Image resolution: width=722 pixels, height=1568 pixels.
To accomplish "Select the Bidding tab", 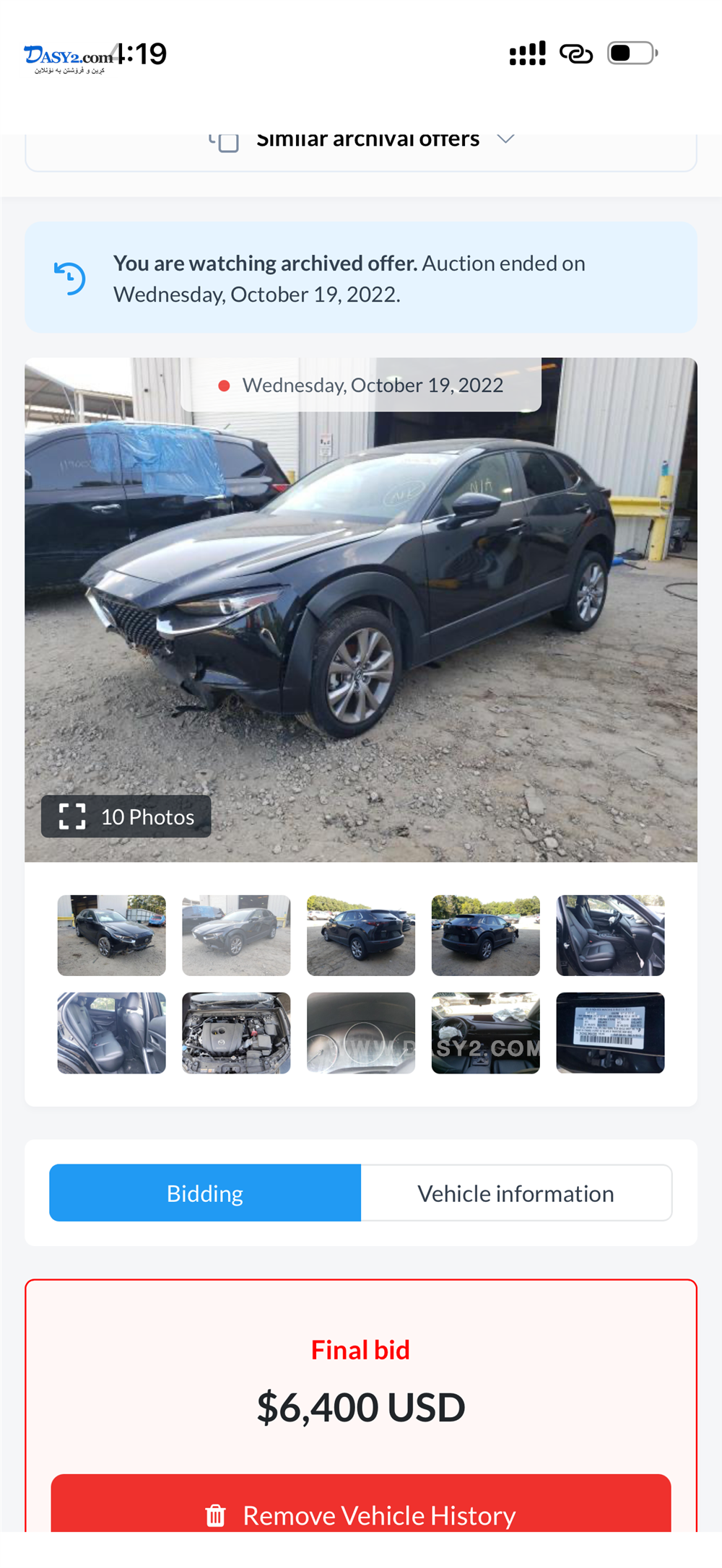I will click(205, 1193).
